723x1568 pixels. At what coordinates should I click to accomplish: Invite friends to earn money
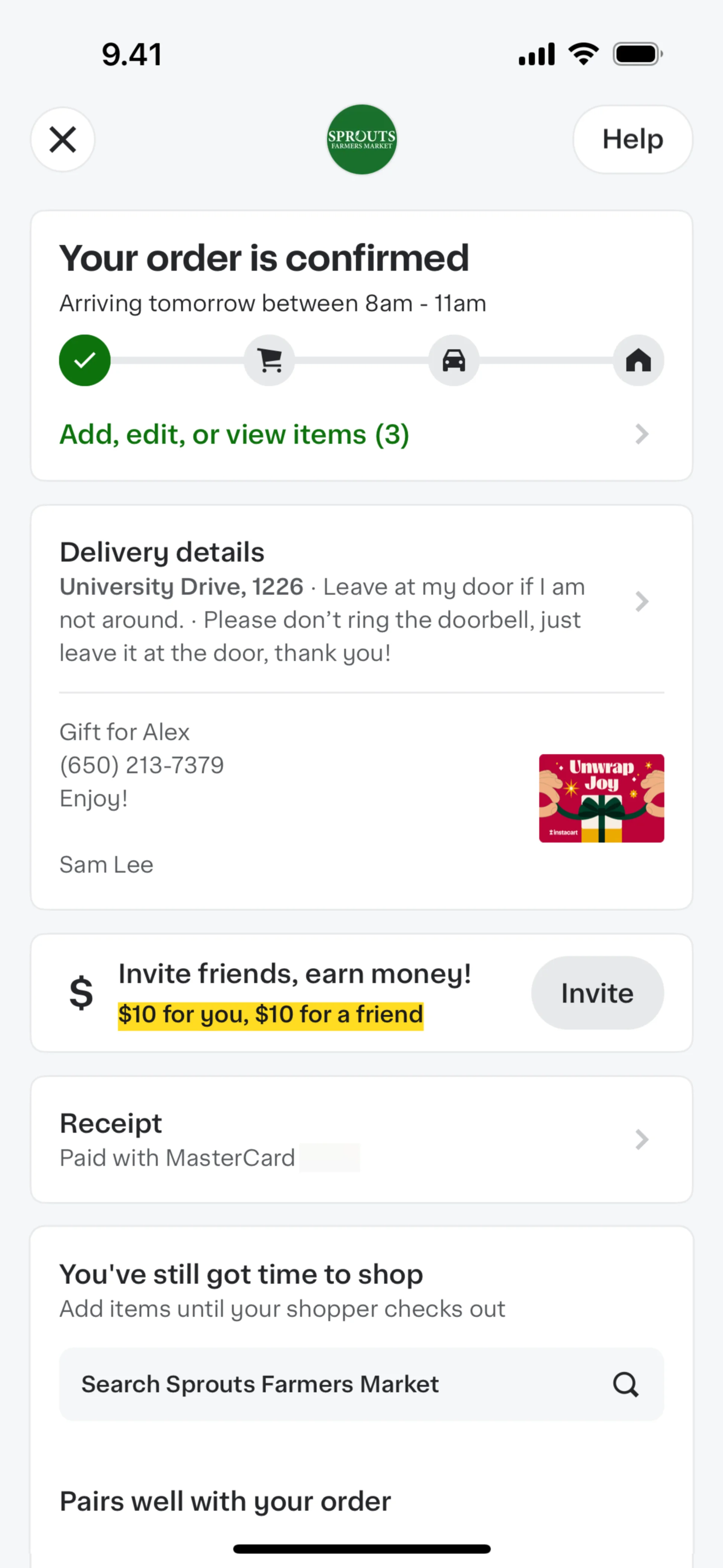coord(597,993)
